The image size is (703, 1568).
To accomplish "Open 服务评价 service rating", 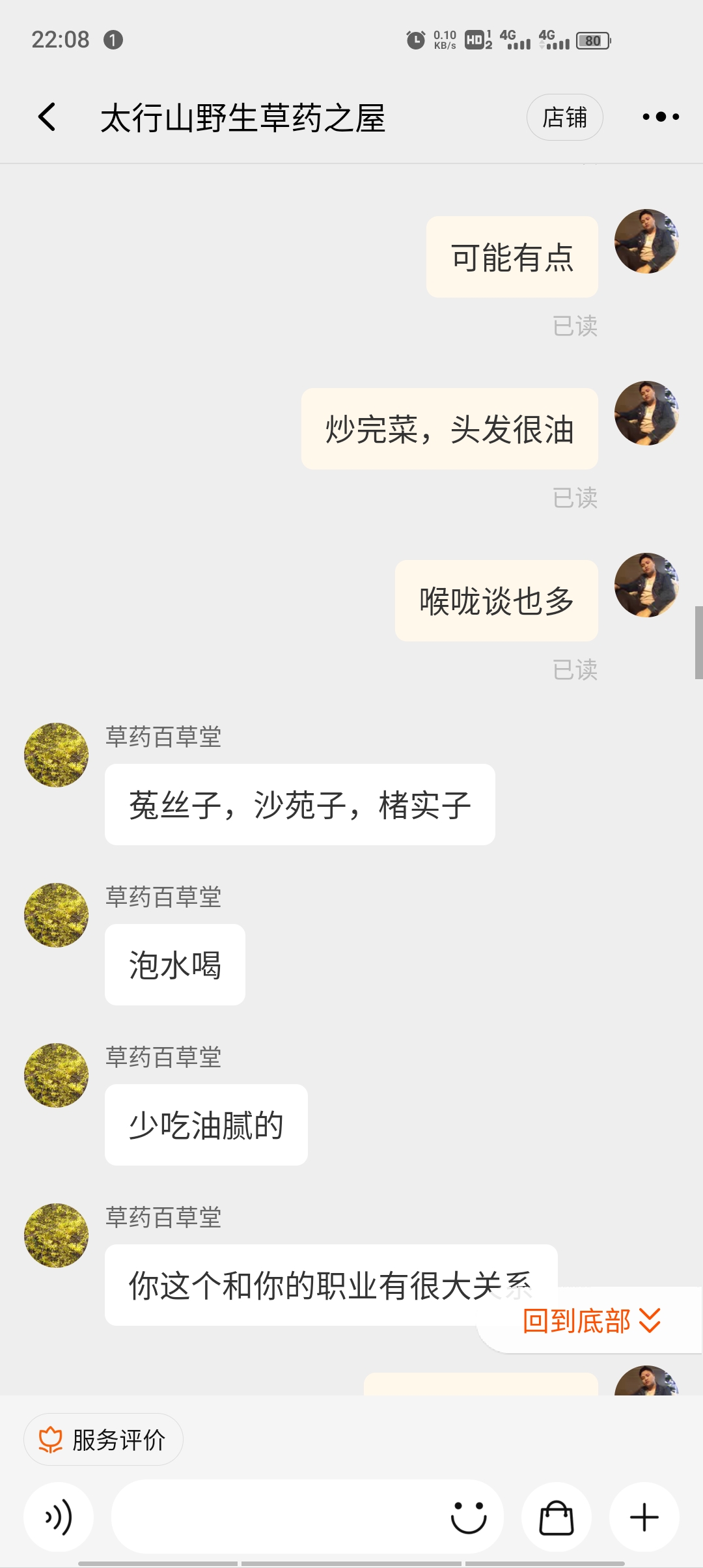I will click(x=103, y=1440).
